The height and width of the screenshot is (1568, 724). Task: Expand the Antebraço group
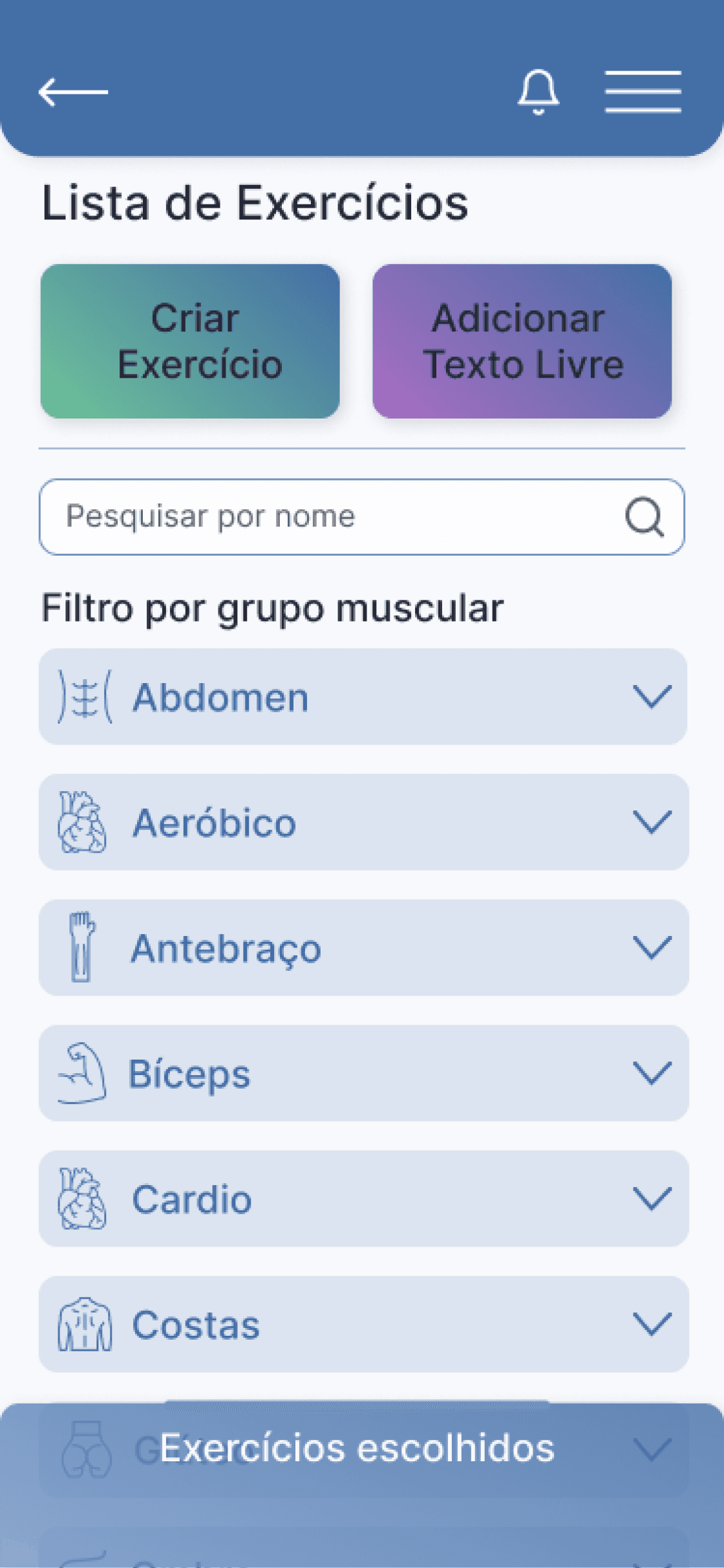click(x=363, y=948)
